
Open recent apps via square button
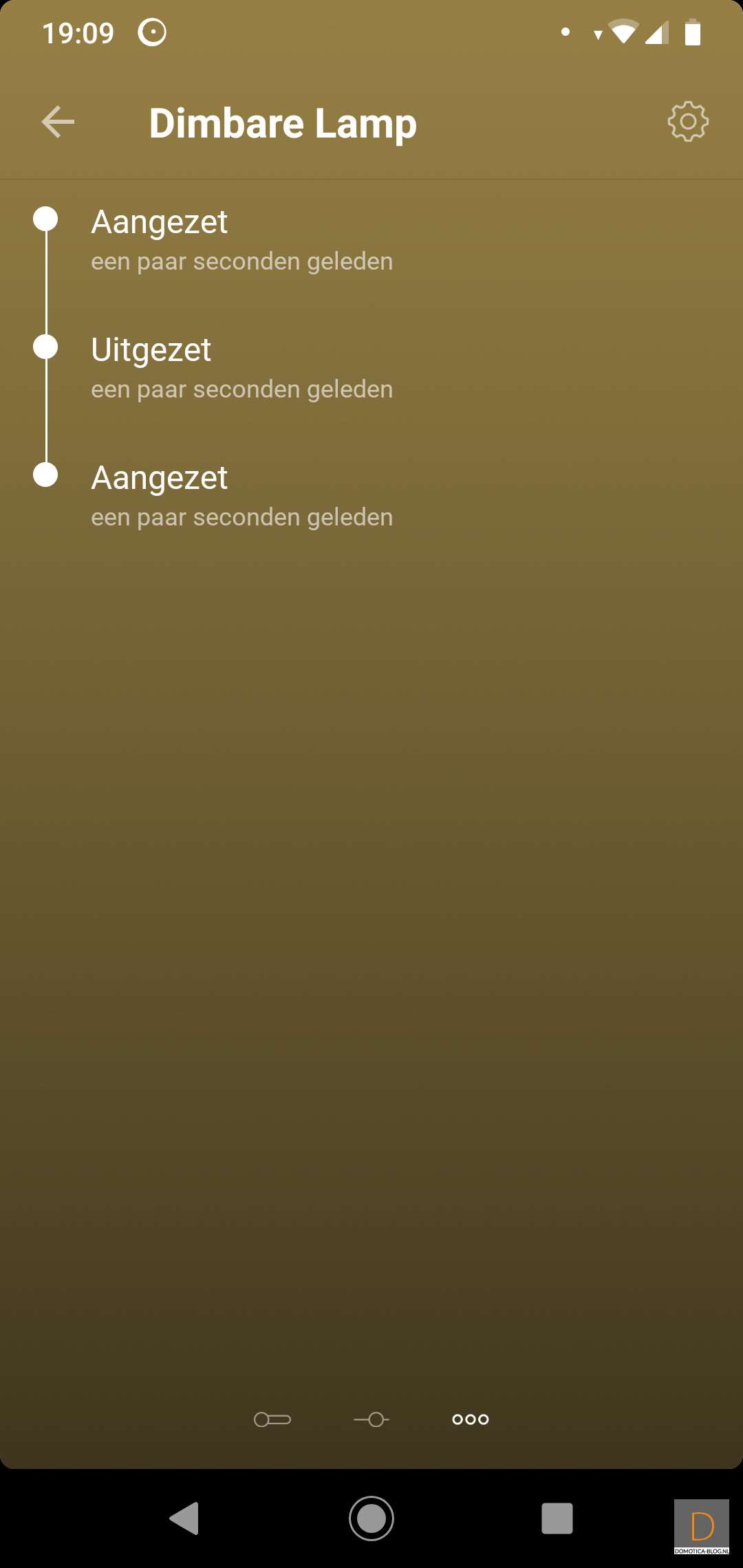(557, 1518)
